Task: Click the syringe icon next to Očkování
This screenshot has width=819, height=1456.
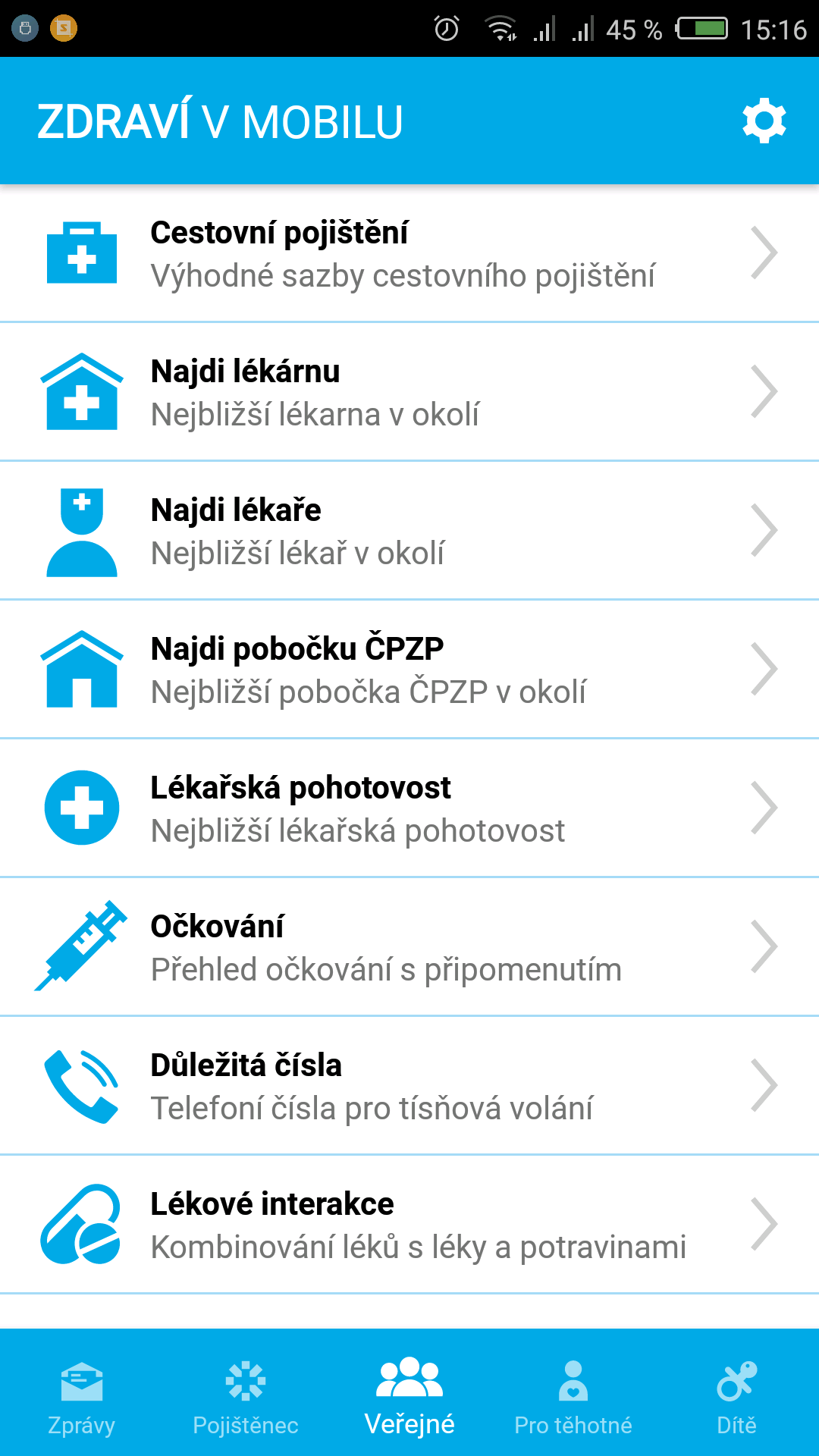Action: coord(82,944)
